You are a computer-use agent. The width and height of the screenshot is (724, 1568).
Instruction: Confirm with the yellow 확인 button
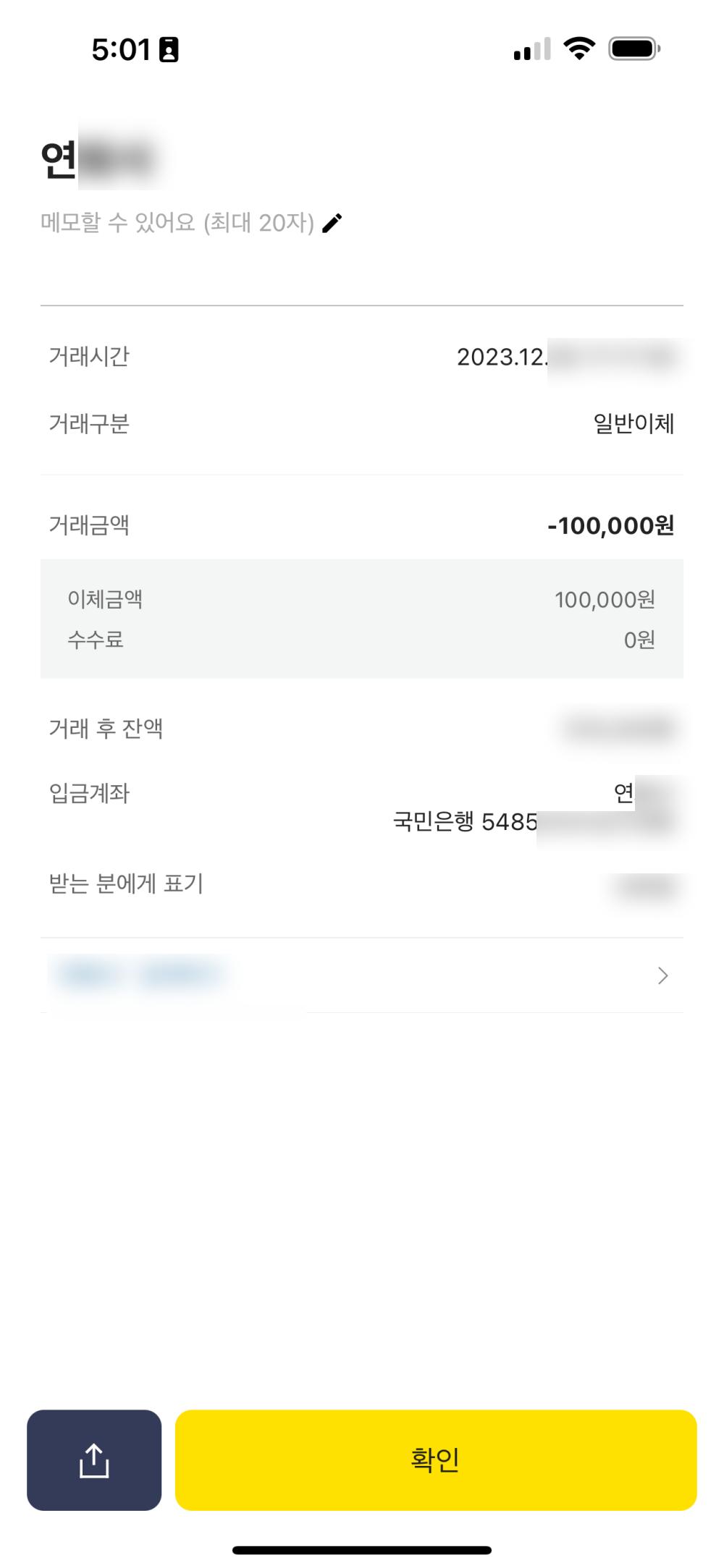tap(435, 1459)
